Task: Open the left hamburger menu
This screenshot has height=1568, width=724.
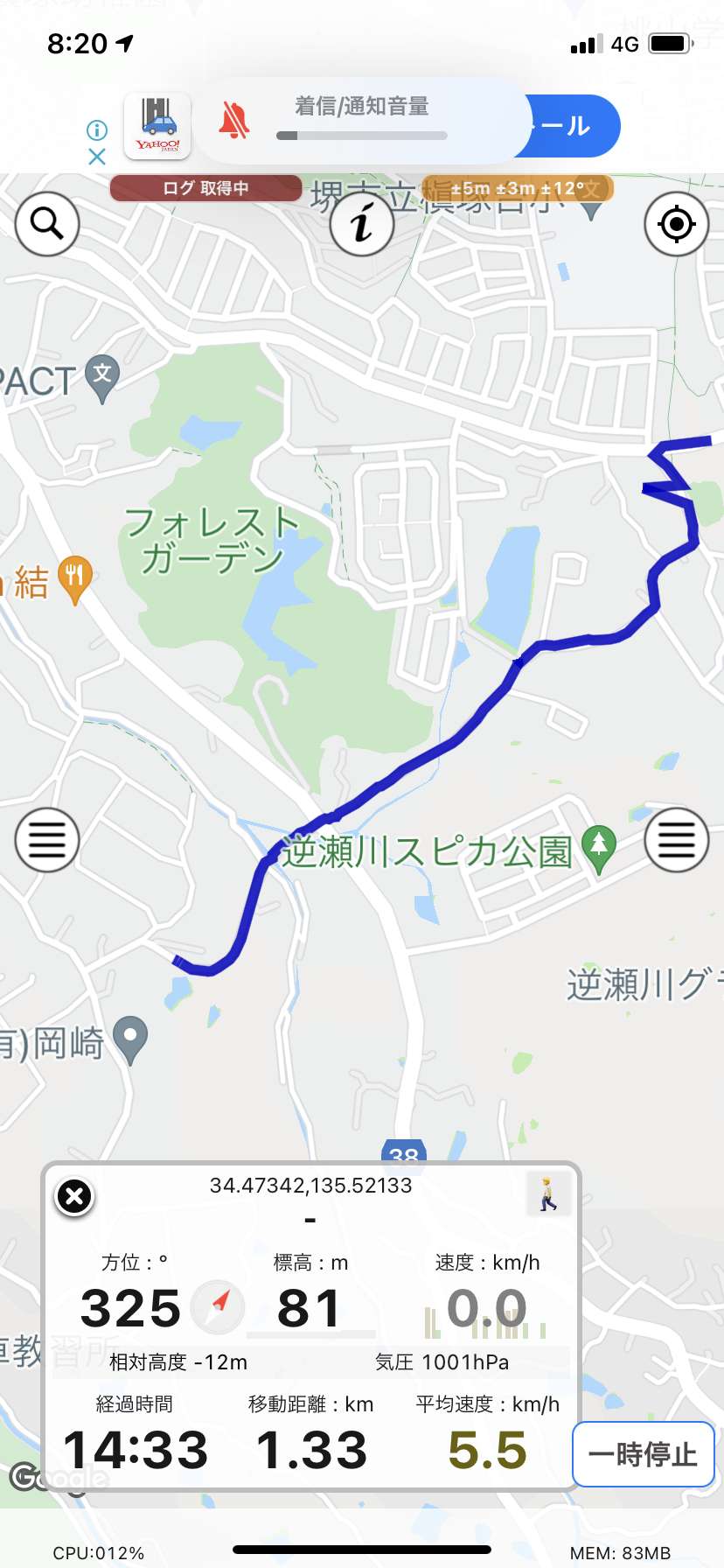Action: (47, 840)
